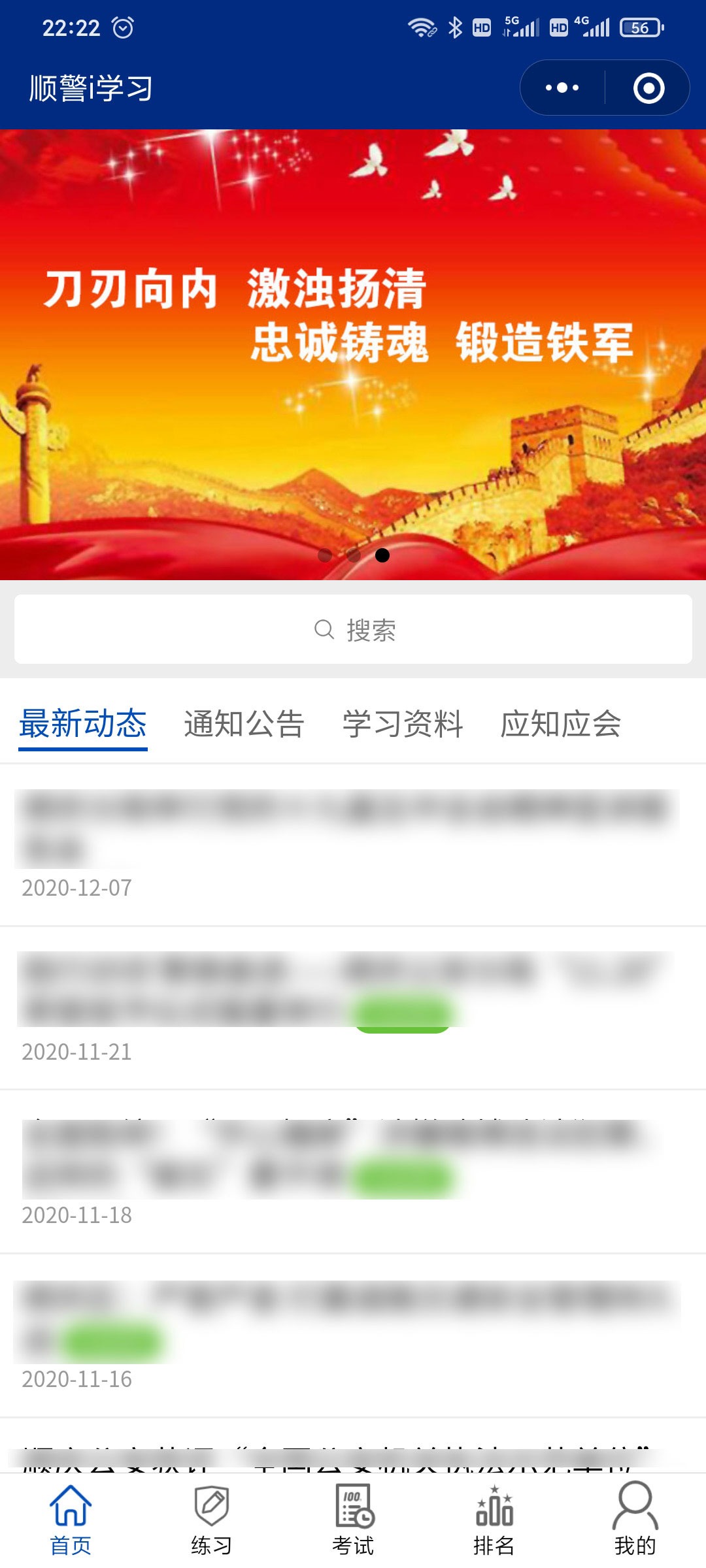Open the 刀刃向内 激浊扬清 banner
The height and width of the screenshot is (1568, 706).
click(x=353, y=353)
